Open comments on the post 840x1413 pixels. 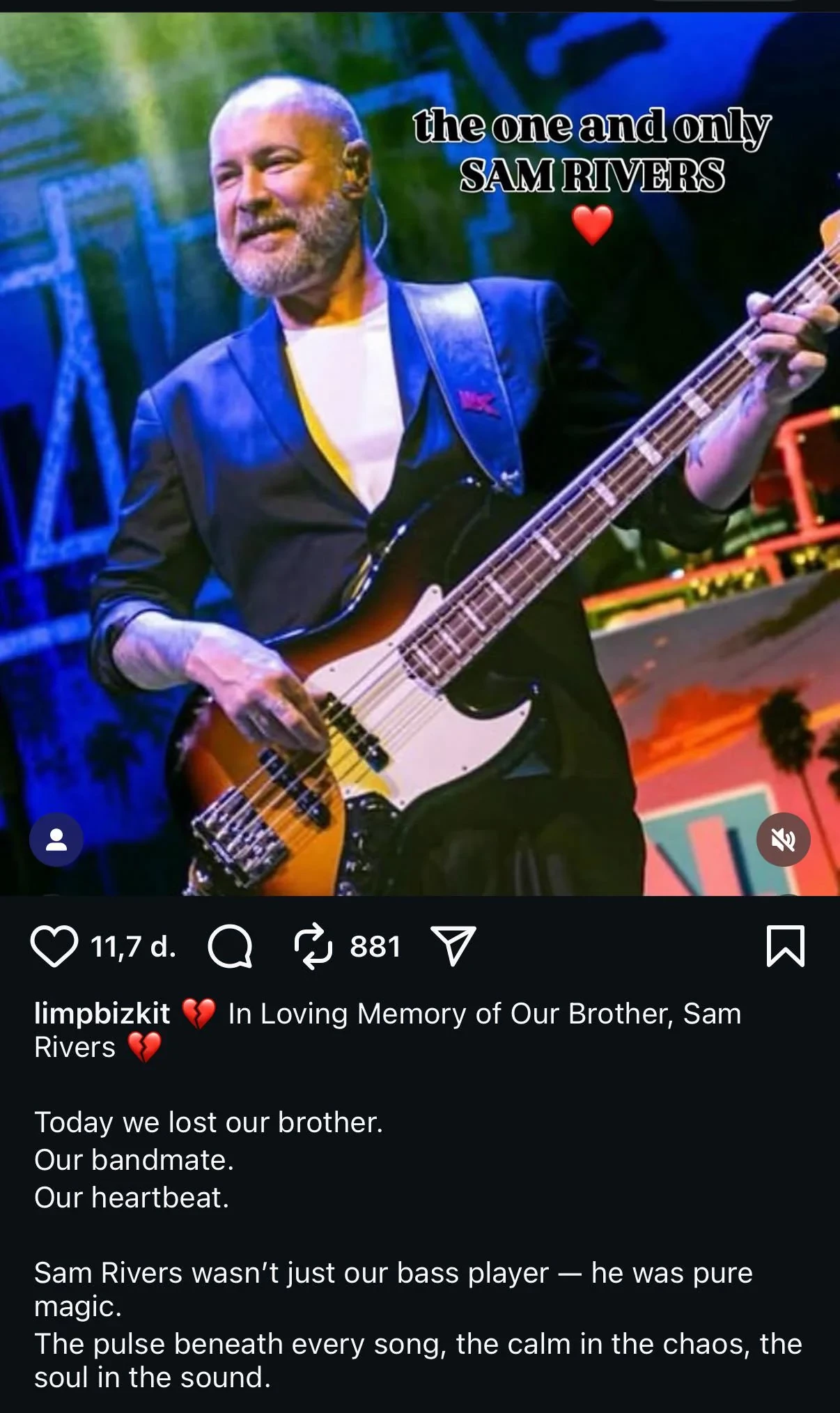[x=230, y=946]
